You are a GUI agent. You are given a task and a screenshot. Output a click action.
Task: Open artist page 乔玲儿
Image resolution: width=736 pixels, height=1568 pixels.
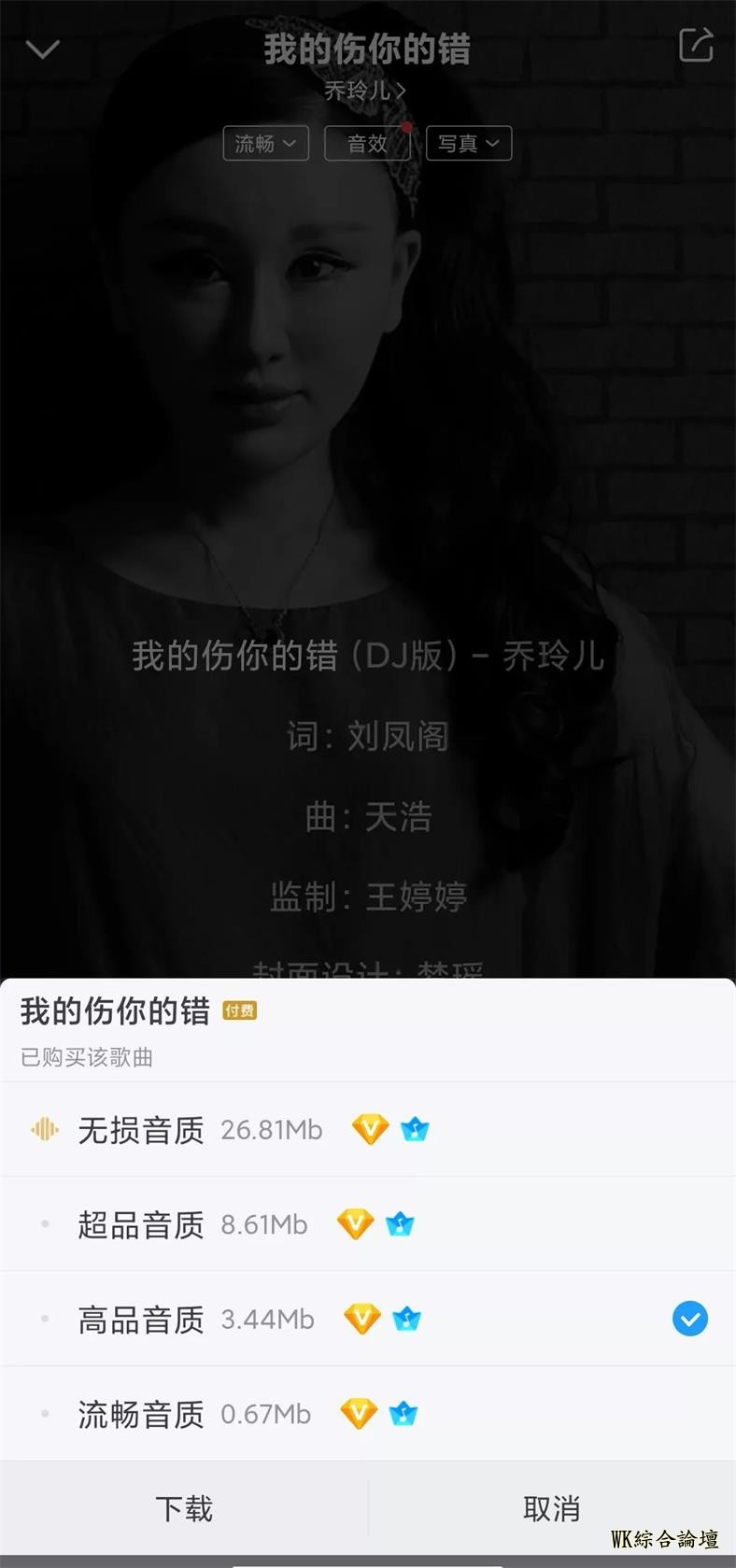(x=365, y=91)
